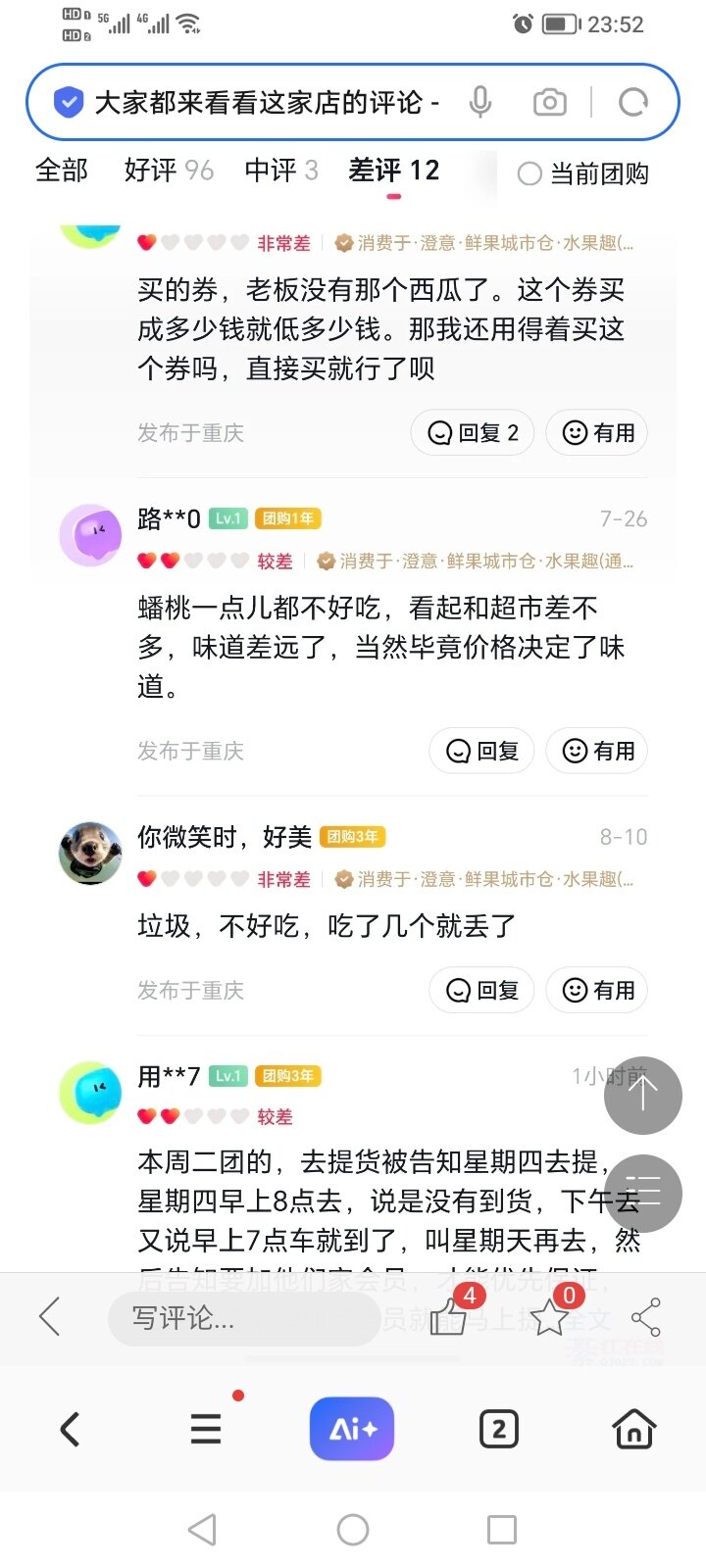Jump back to top with arrow button
Image resolution: width=706 pixels, height=1568 pixels.
642,1095
